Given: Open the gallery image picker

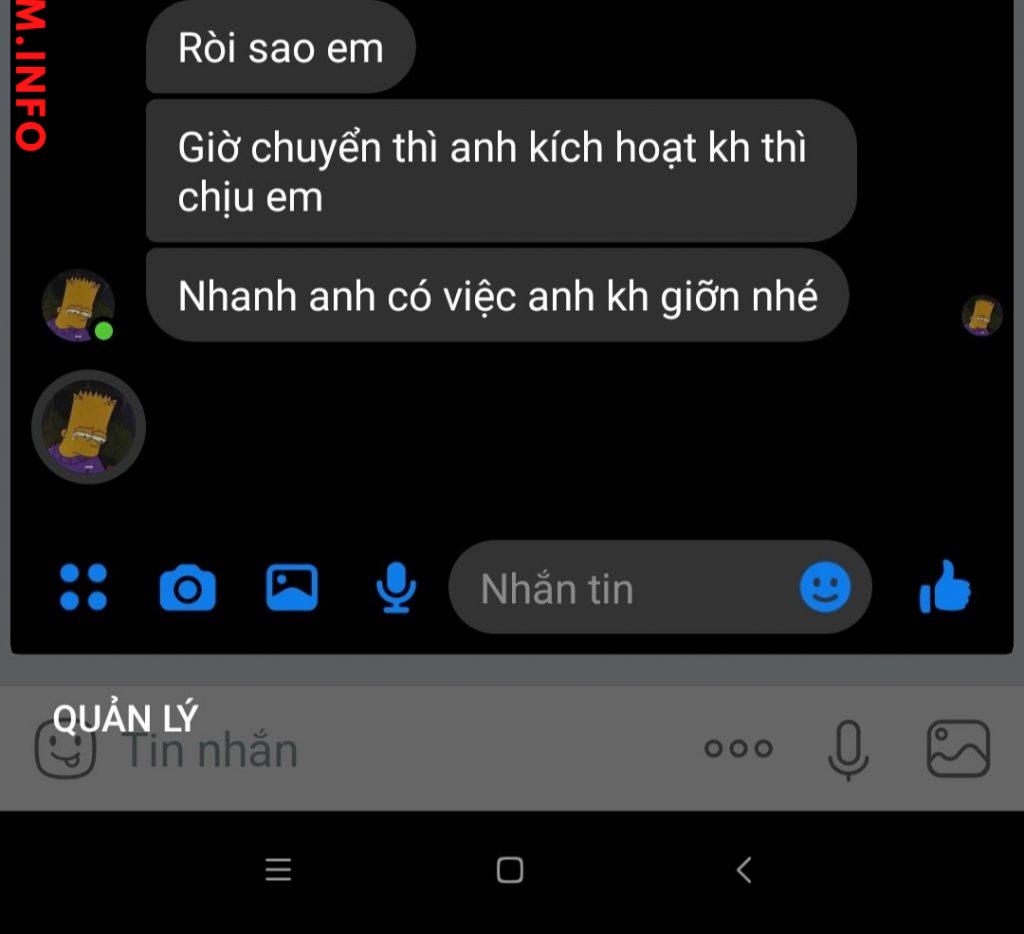Looking at the screenshot, I should tap(291, 587).
